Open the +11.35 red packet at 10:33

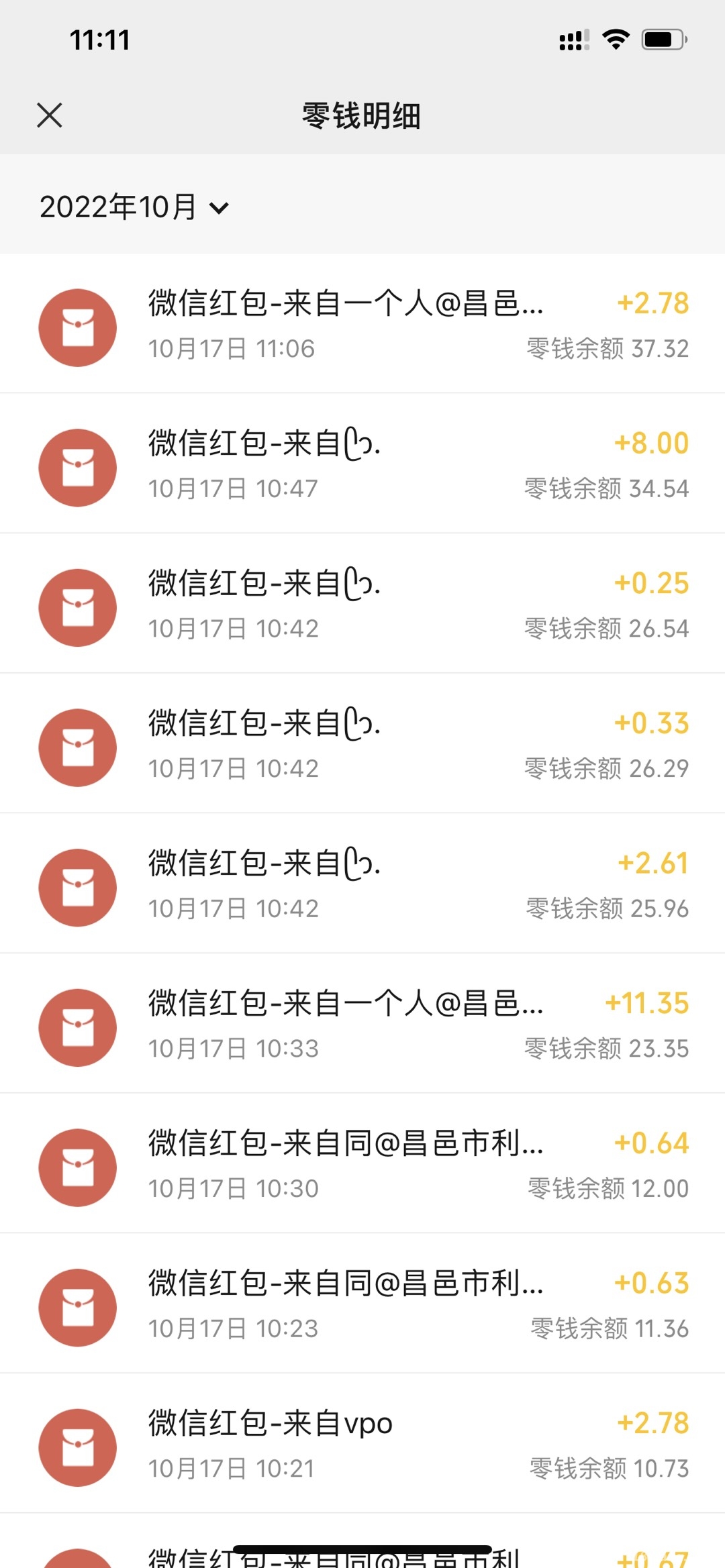pos(362,1025)
